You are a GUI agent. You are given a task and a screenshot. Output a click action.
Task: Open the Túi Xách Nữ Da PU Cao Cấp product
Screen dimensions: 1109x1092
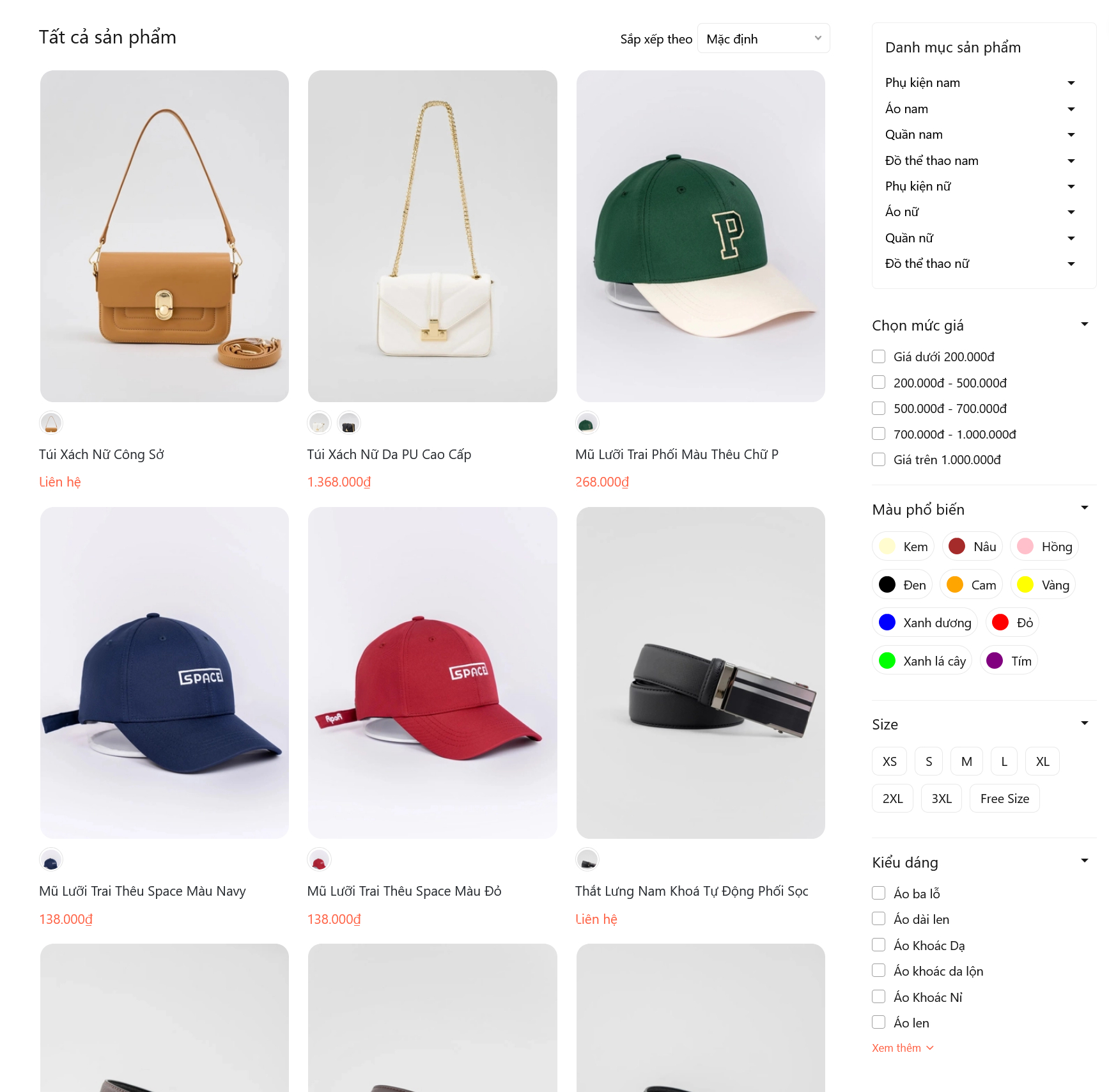(389, 455)
